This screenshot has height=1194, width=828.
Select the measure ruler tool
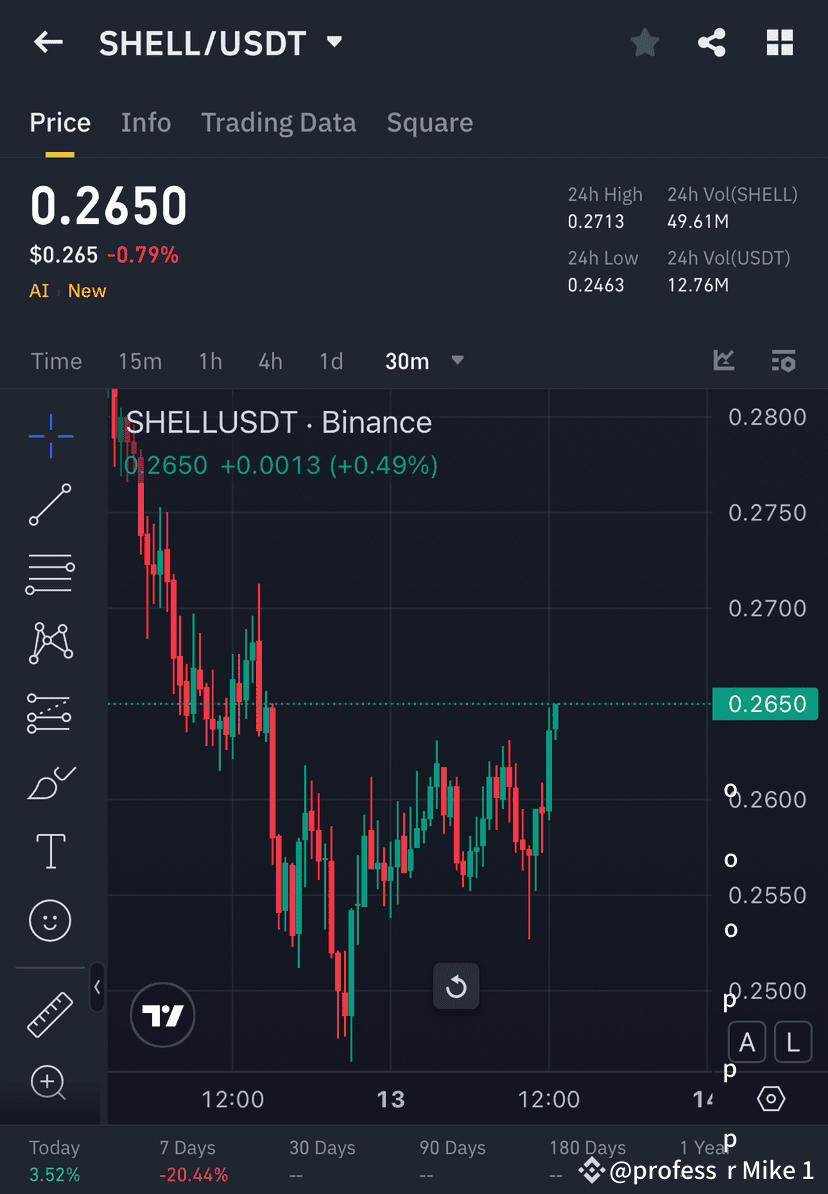(x=50, y=1012)
